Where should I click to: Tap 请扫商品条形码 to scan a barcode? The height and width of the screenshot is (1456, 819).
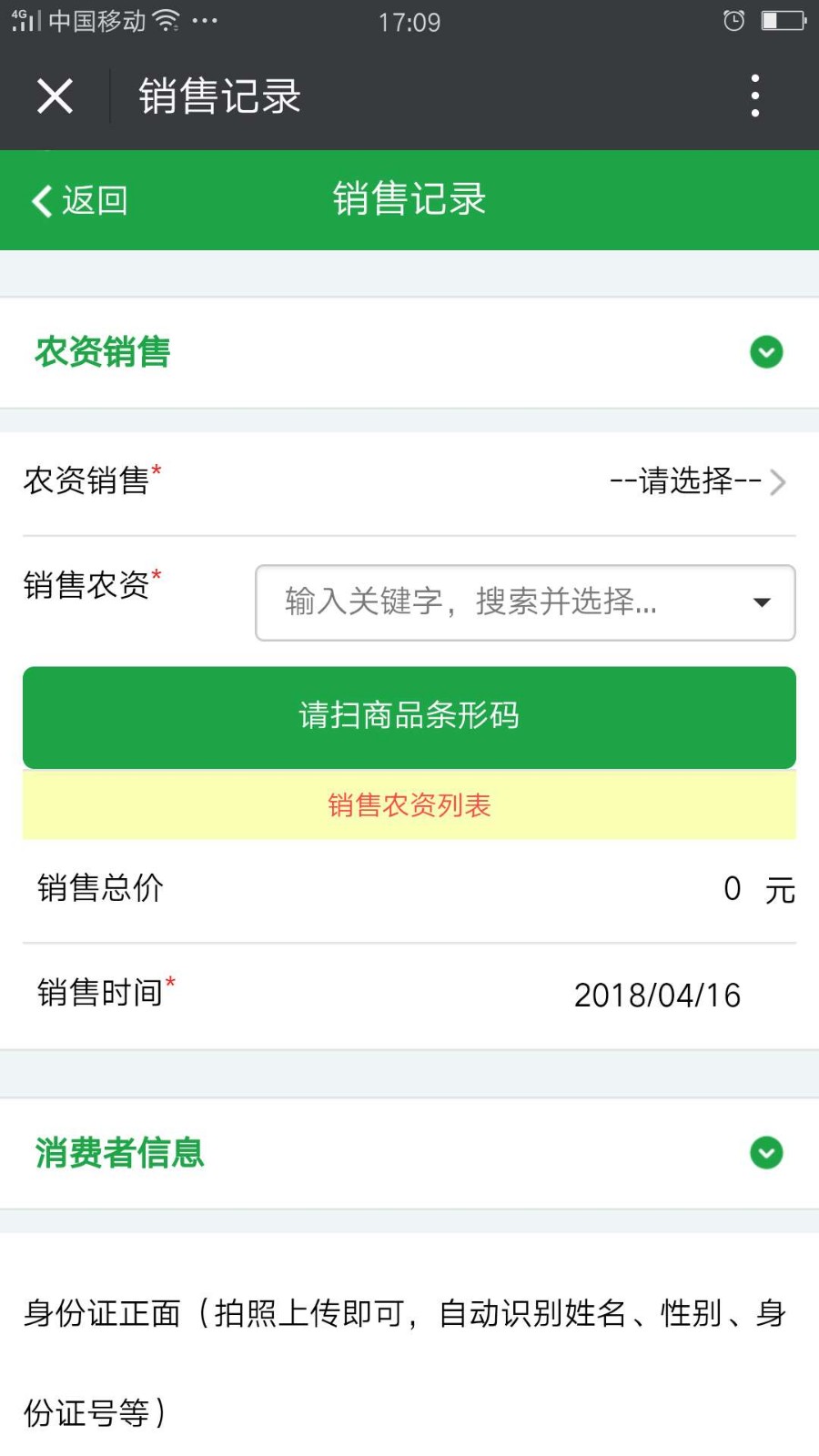click(x=409, y=717)
